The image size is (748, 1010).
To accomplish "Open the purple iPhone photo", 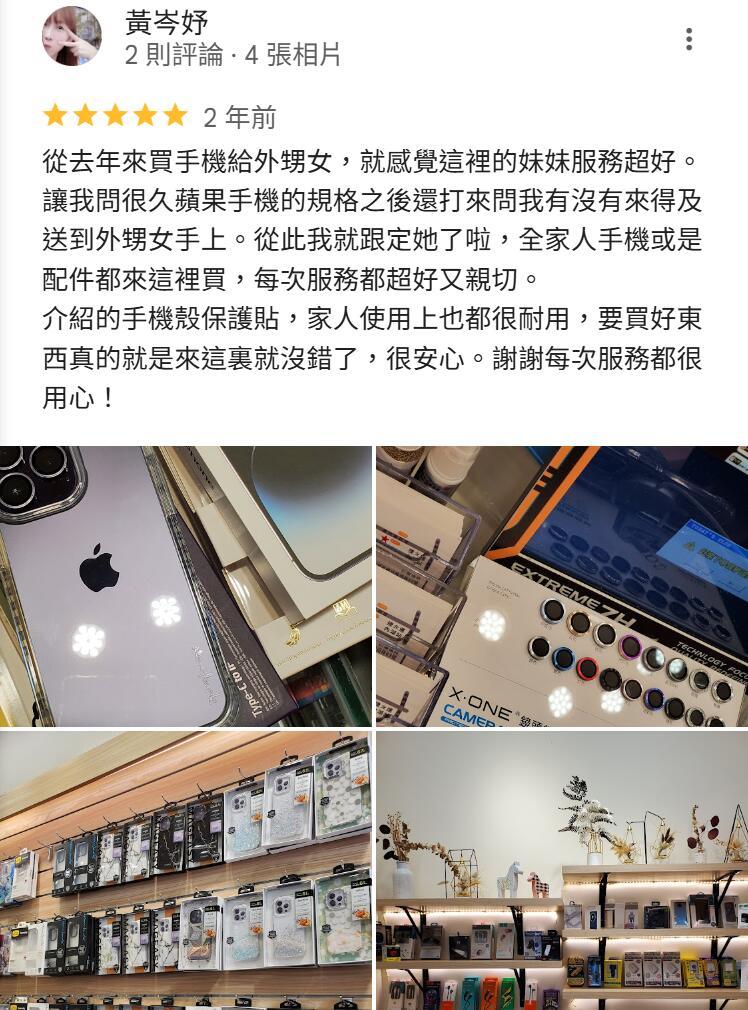I will click(186, 586).
